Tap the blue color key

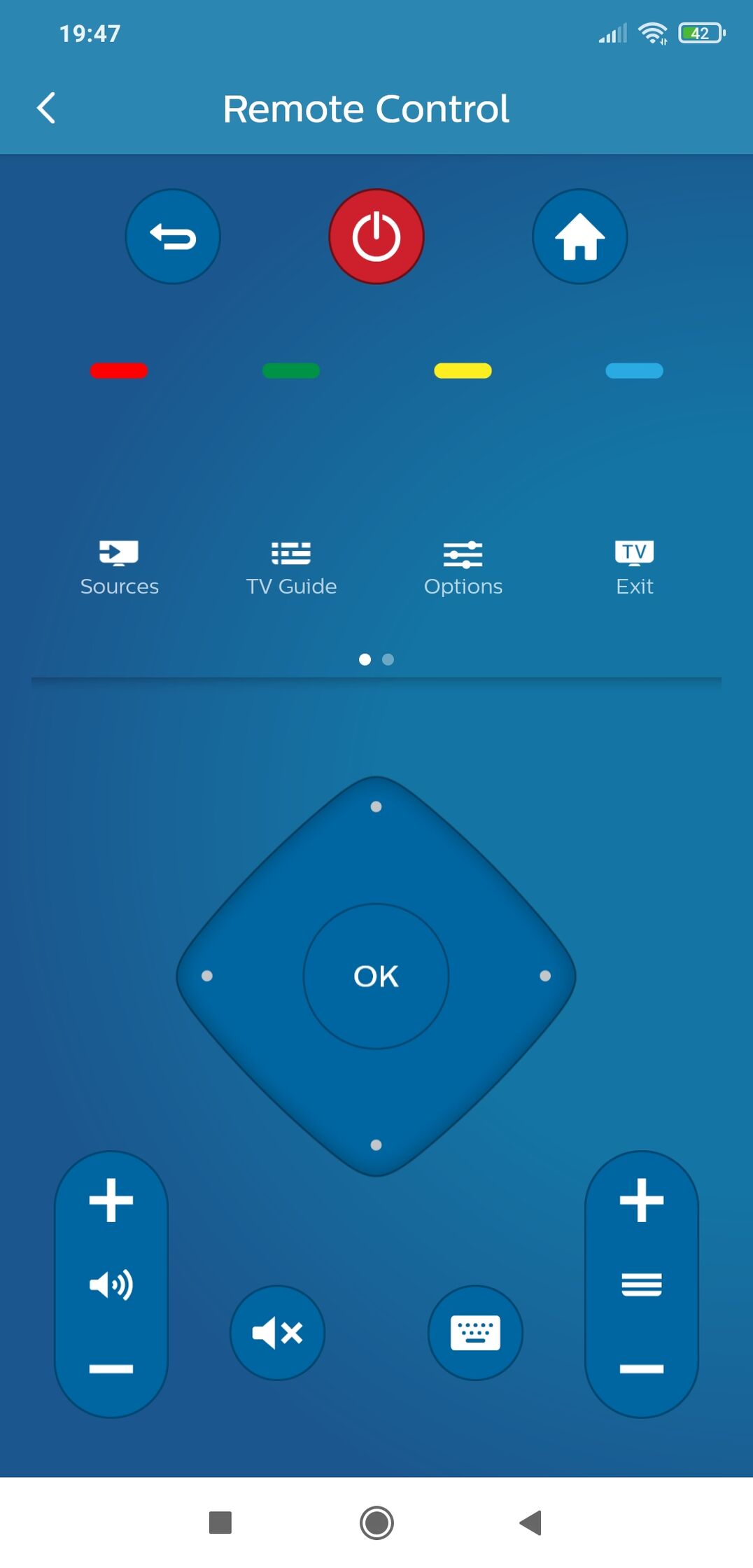click(634, 371)
